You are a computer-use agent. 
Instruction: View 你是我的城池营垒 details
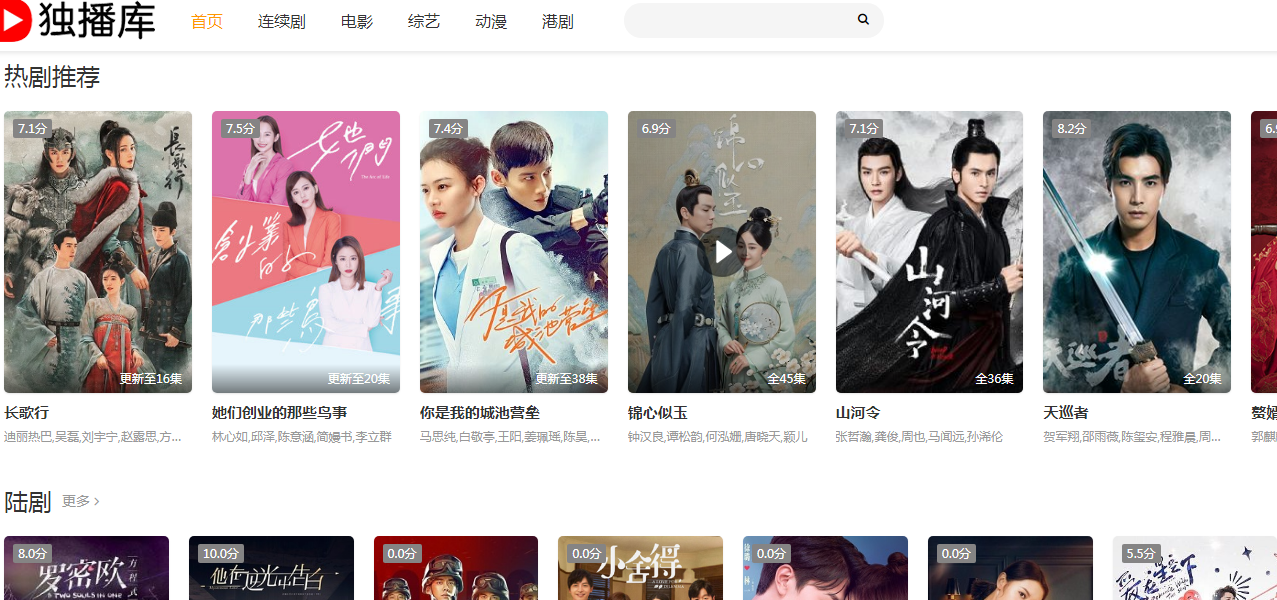514,251
